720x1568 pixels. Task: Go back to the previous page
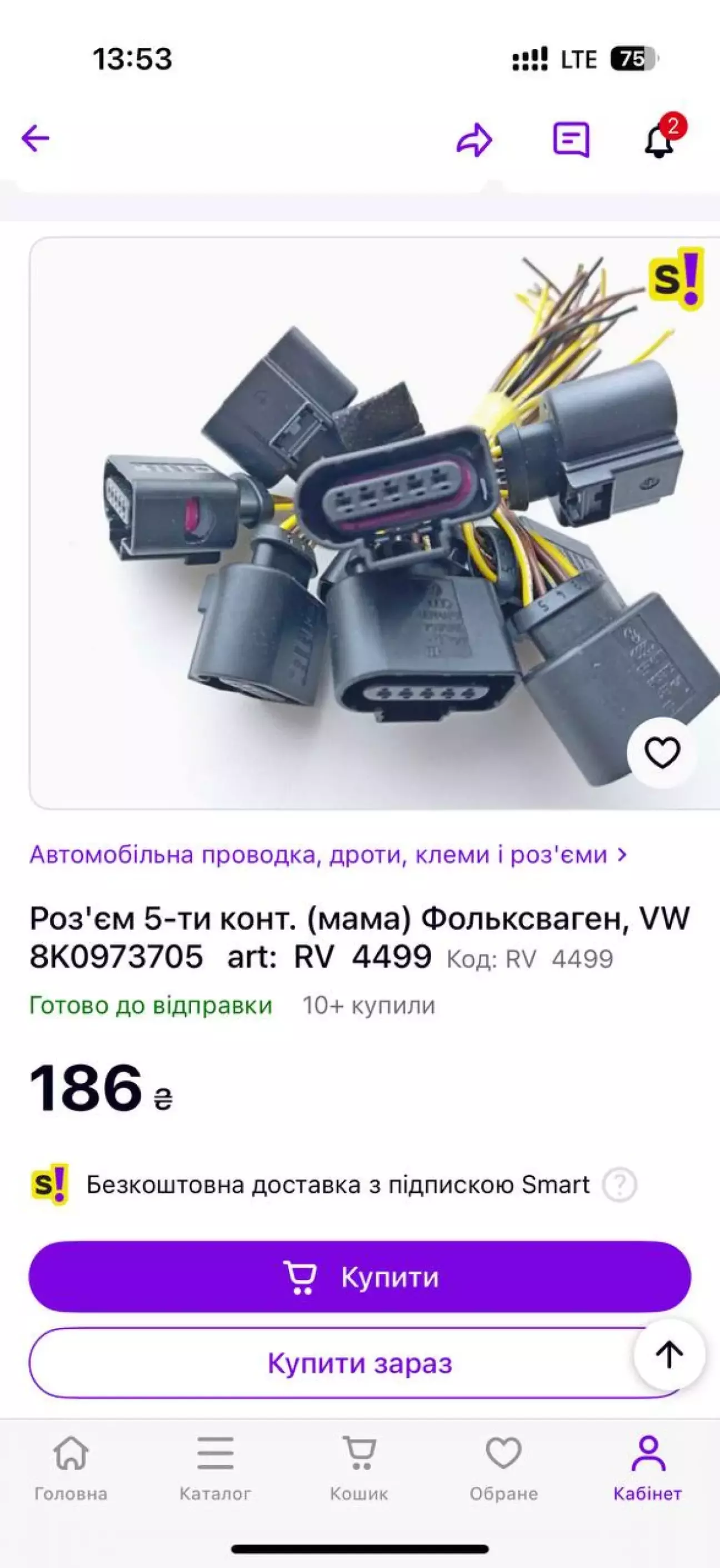point(36,139)
